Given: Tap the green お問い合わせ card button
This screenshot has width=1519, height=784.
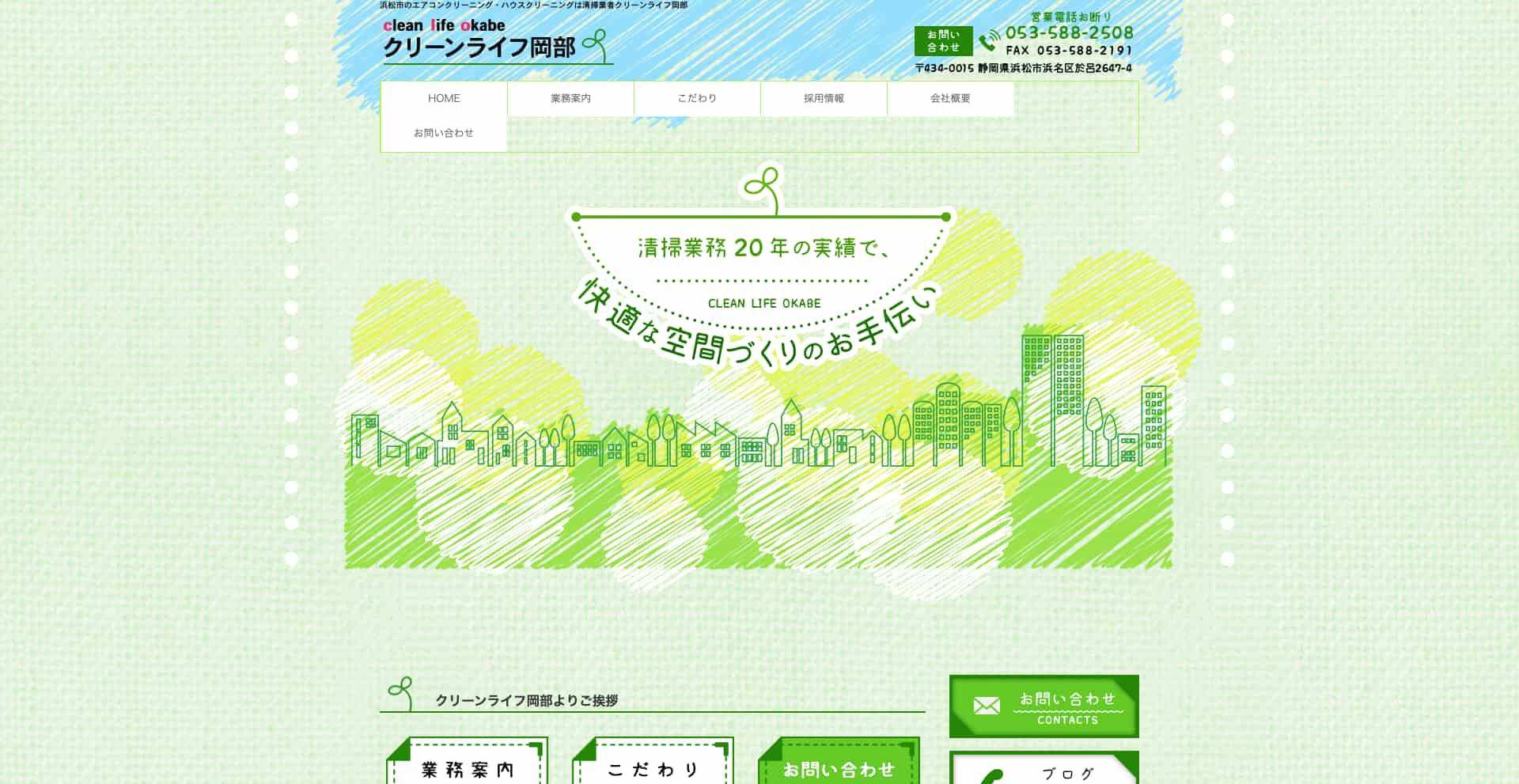Looking at the screenshot, I should tap(839, 766).
